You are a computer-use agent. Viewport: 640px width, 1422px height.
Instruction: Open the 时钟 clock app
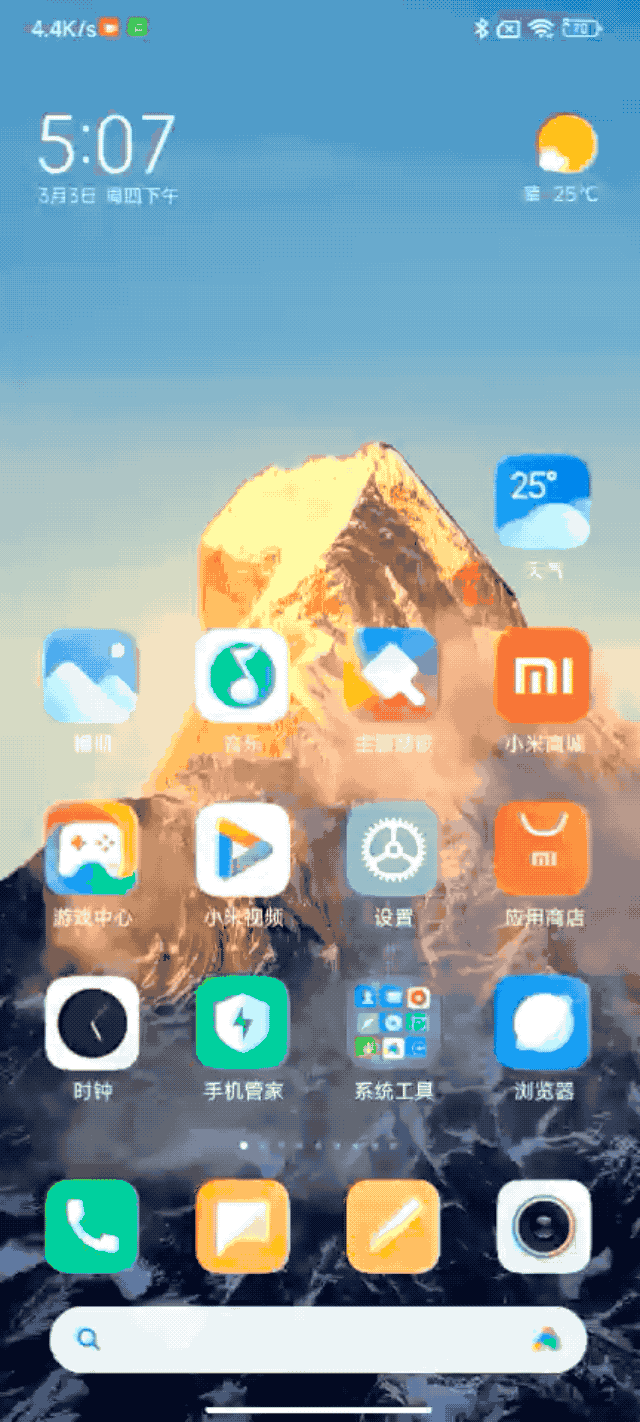point(91,1023)
